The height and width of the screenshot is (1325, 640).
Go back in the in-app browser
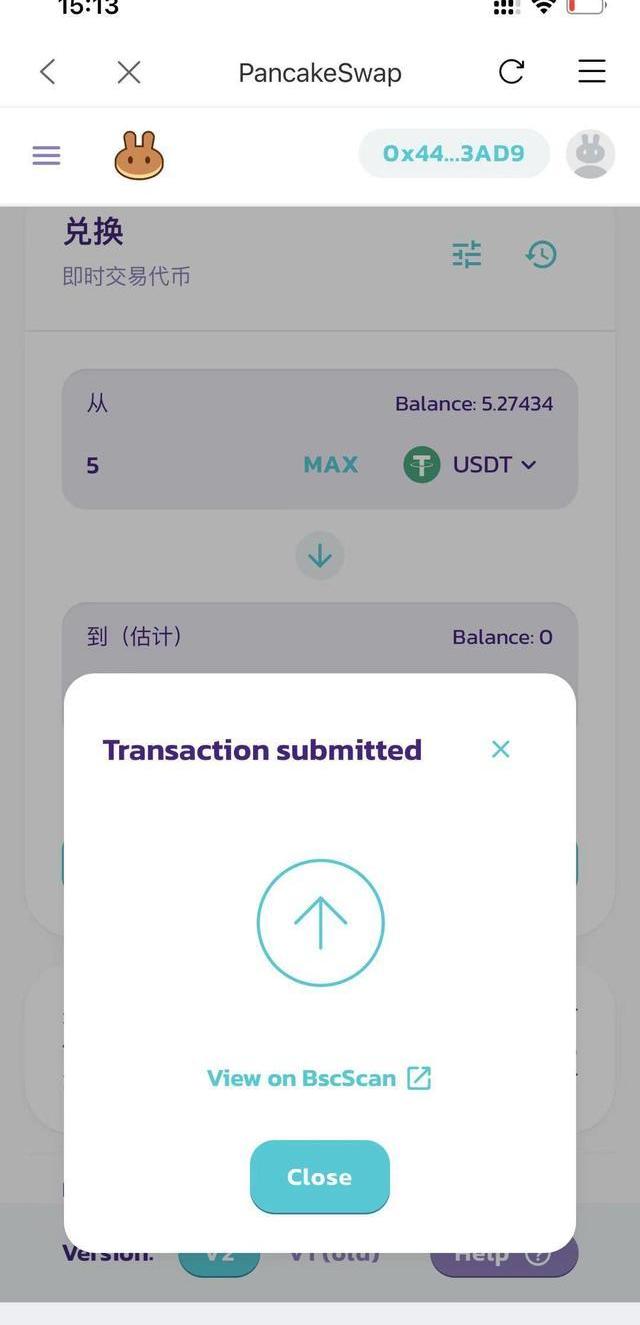[x=47, y=72]
